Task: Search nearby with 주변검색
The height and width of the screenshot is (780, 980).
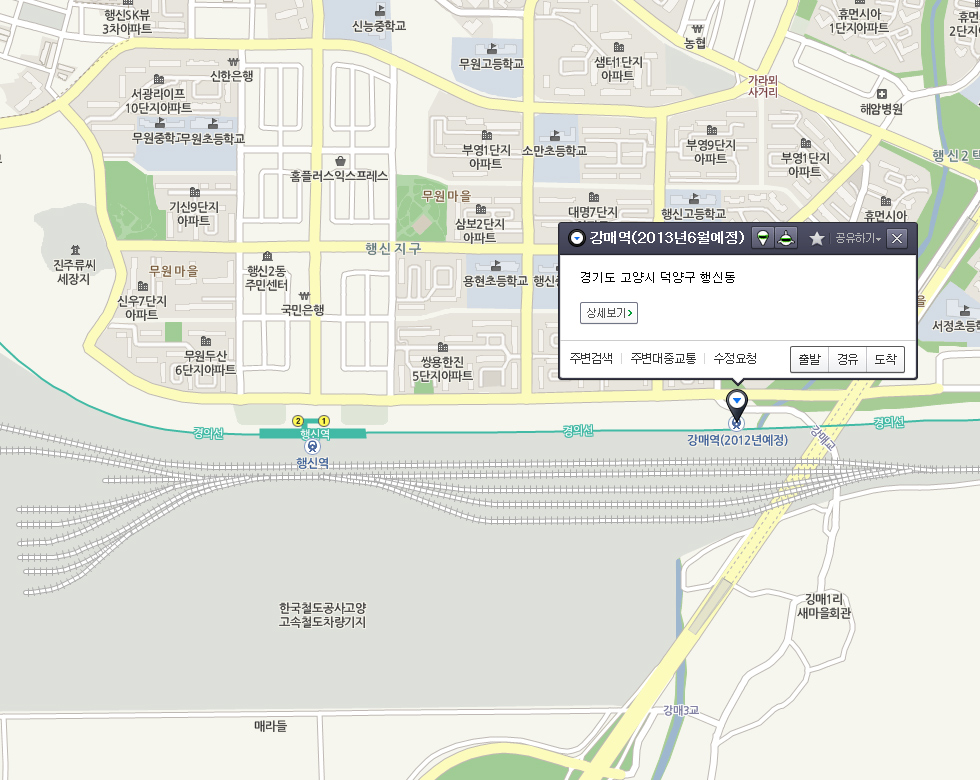Action: click(x=591, y=359)
